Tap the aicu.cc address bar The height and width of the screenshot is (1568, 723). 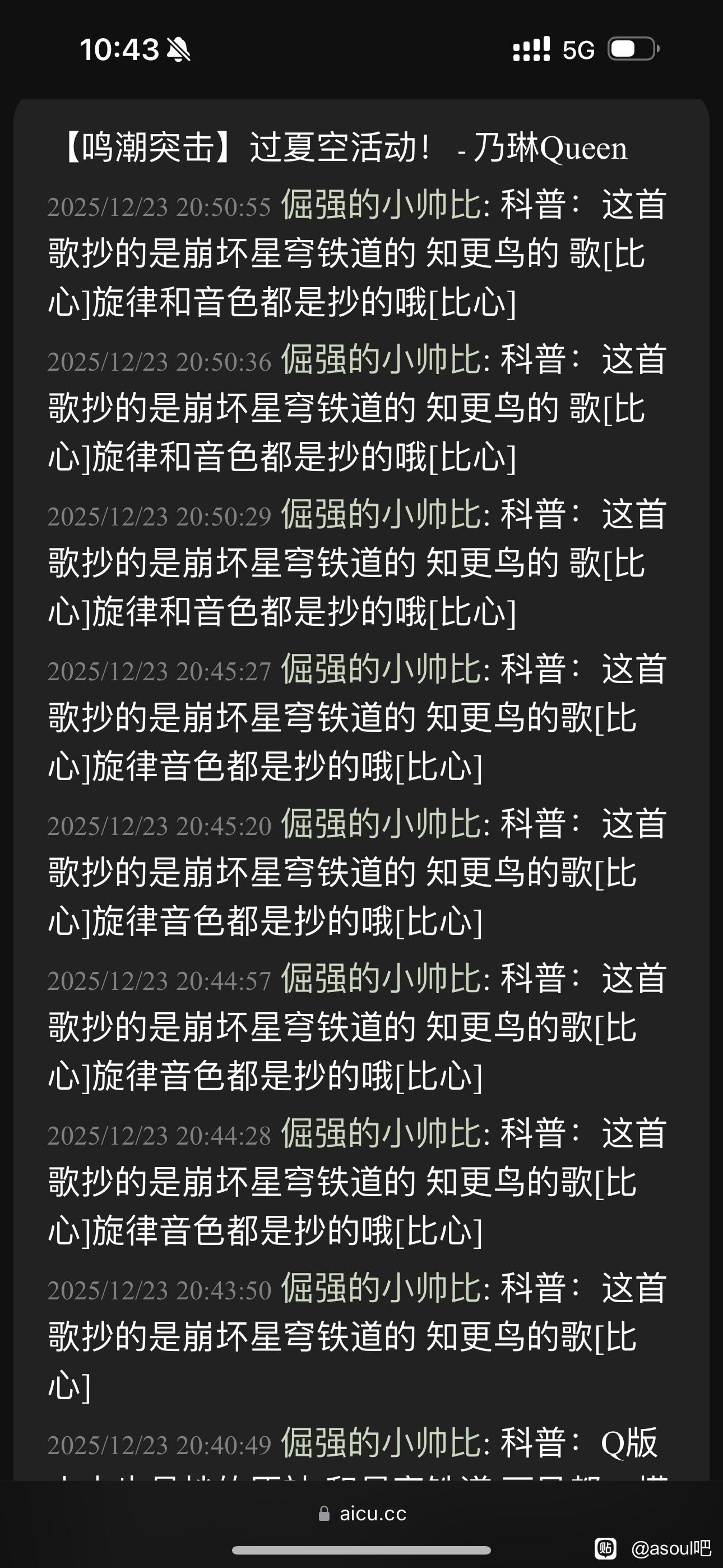click(363, 1514)
